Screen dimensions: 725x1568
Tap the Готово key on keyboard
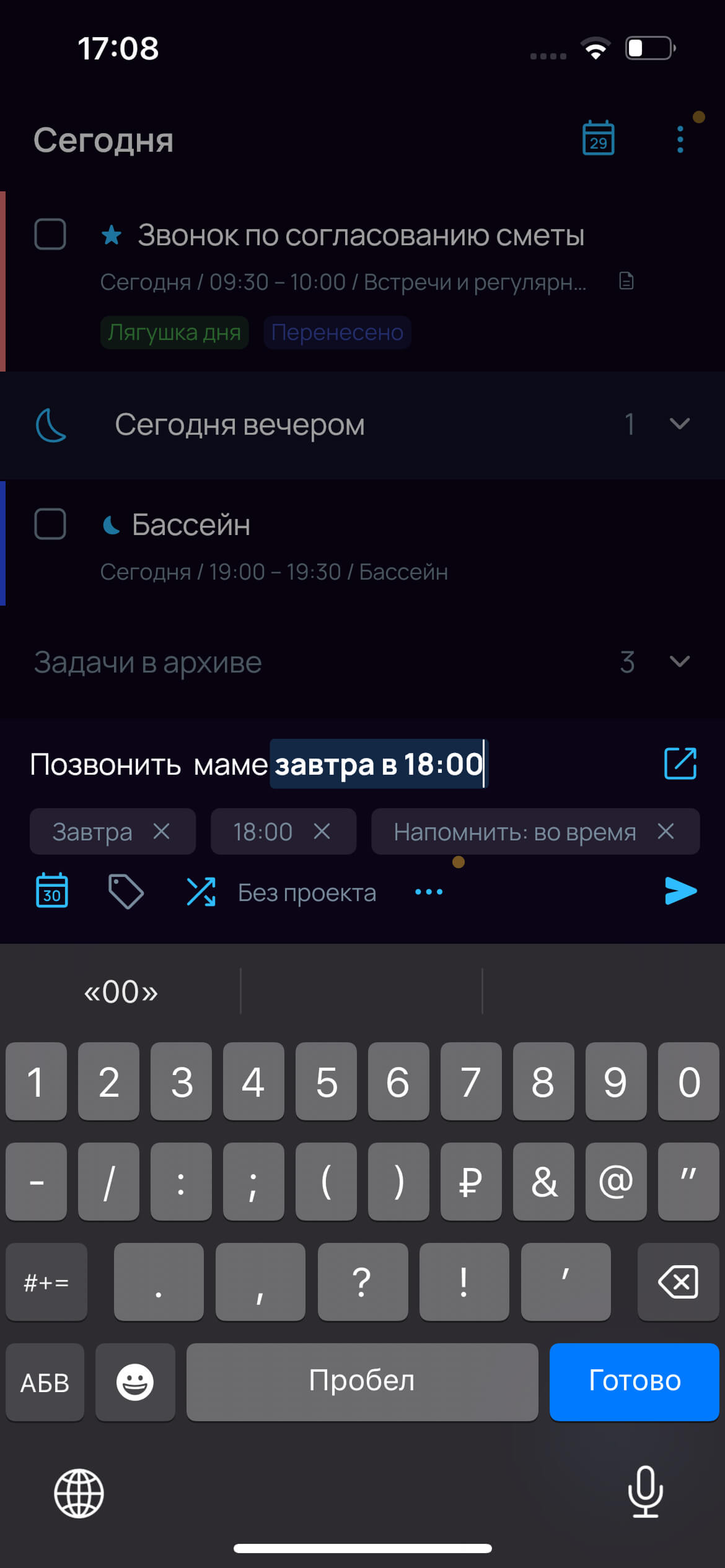634,1381
